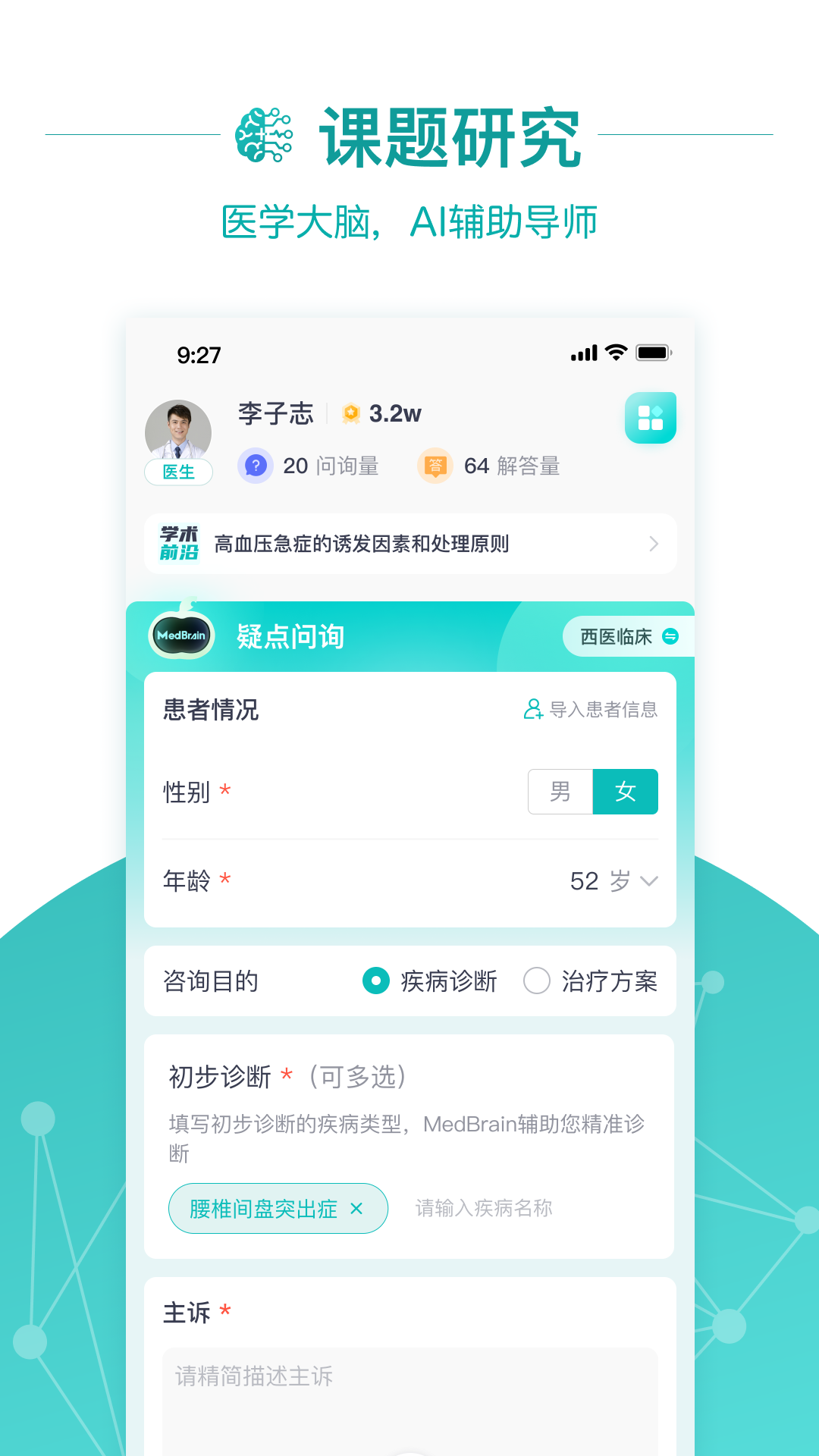819x1456 pixels.
Task: Select the 治疗方案 radio button
Action: 537,981
